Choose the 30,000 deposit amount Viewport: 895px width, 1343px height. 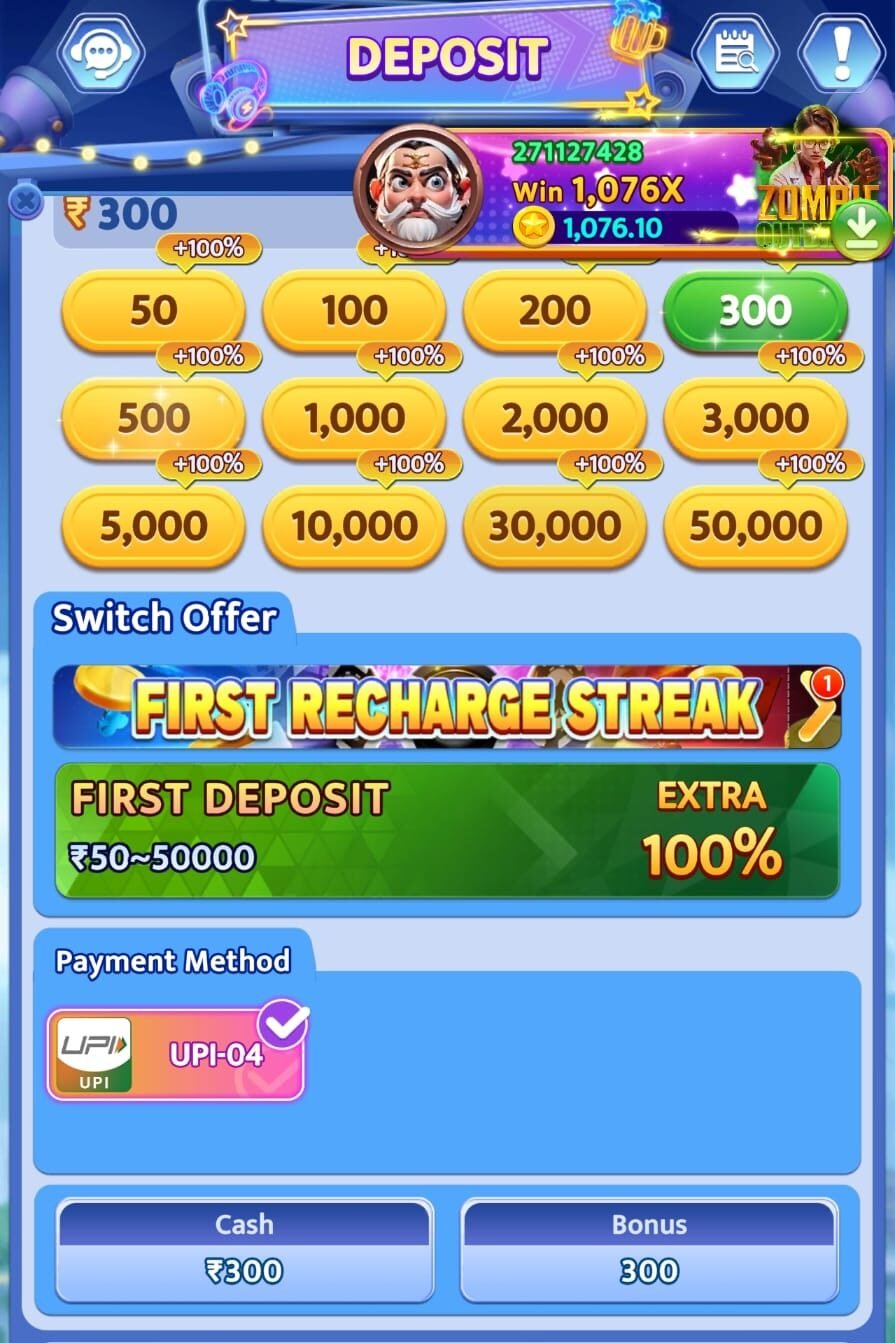[x=555, y=526]
